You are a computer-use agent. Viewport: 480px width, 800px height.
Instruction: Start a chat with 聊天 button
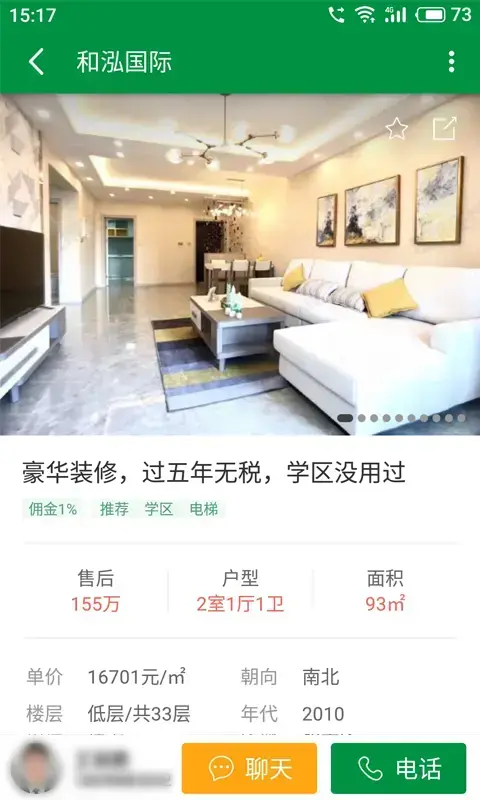coord(249,768)
